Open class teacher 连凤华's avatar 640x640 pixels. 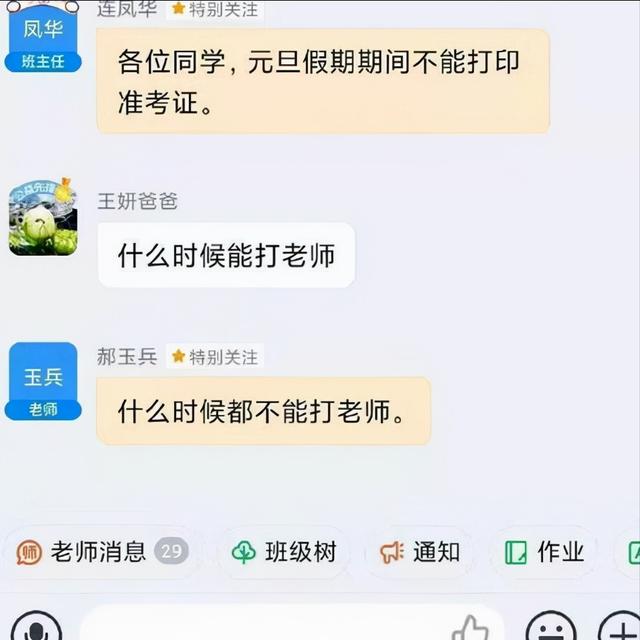pos(43,36)
